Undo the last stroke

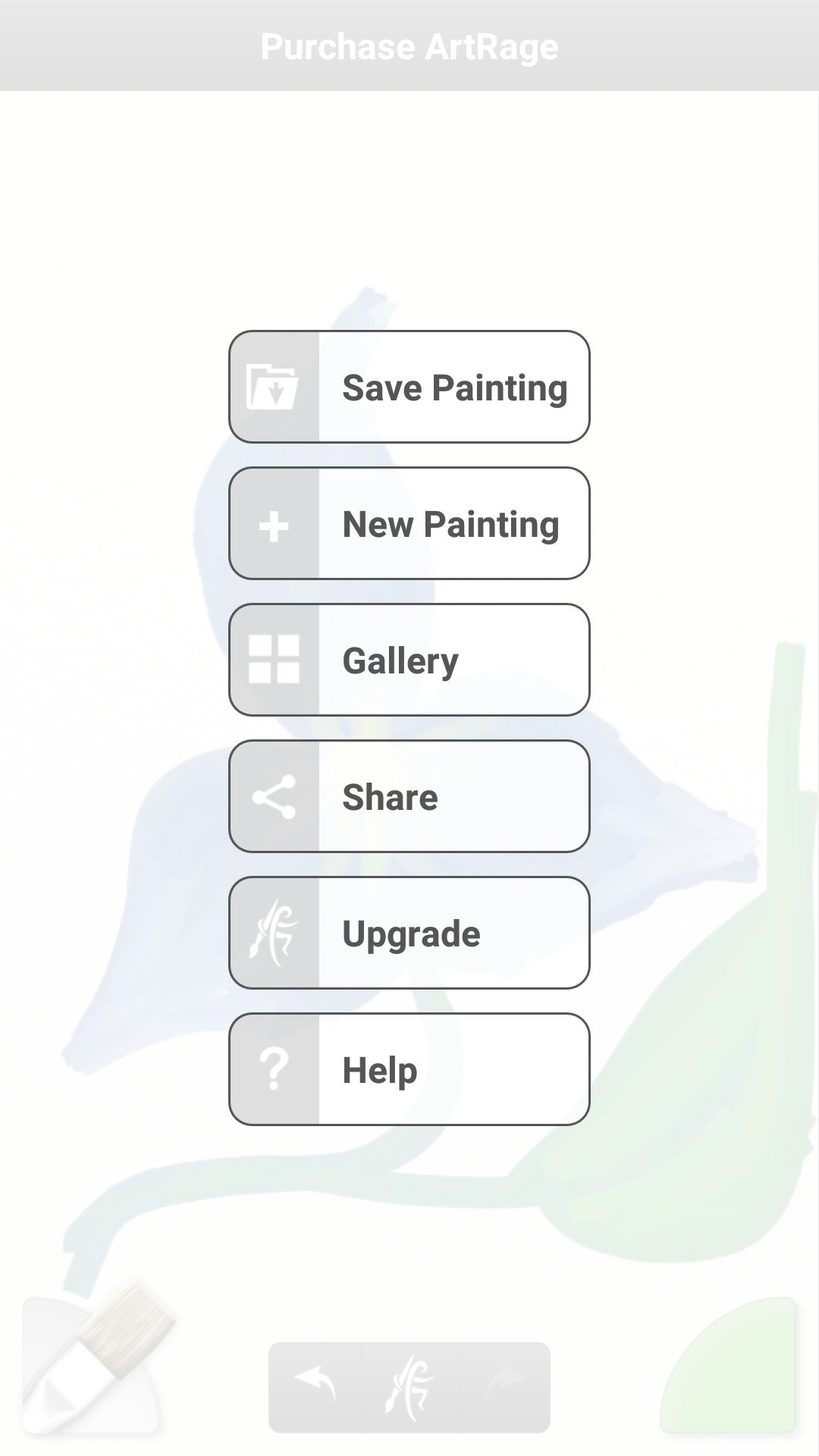pos(315,1387)
